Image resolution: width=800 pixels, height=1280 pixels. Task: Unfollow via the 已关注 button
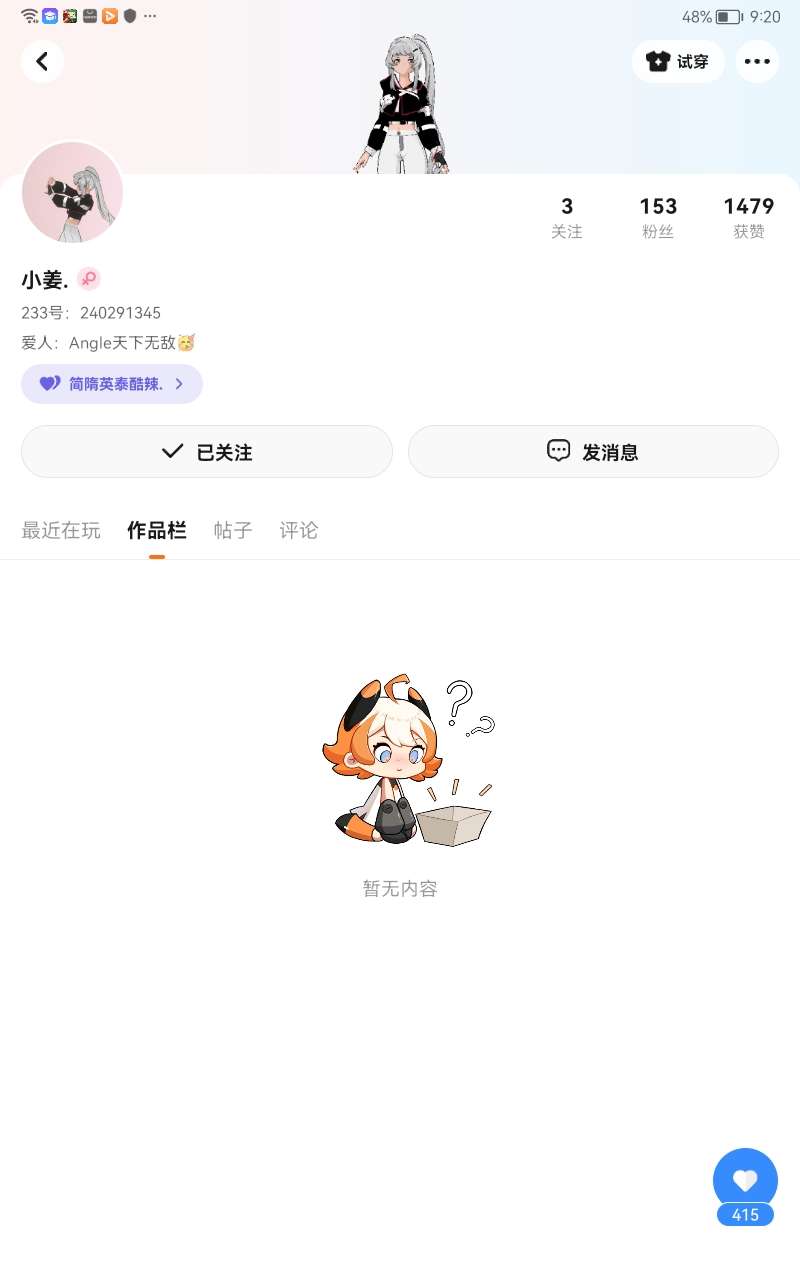tap(207, 452)
